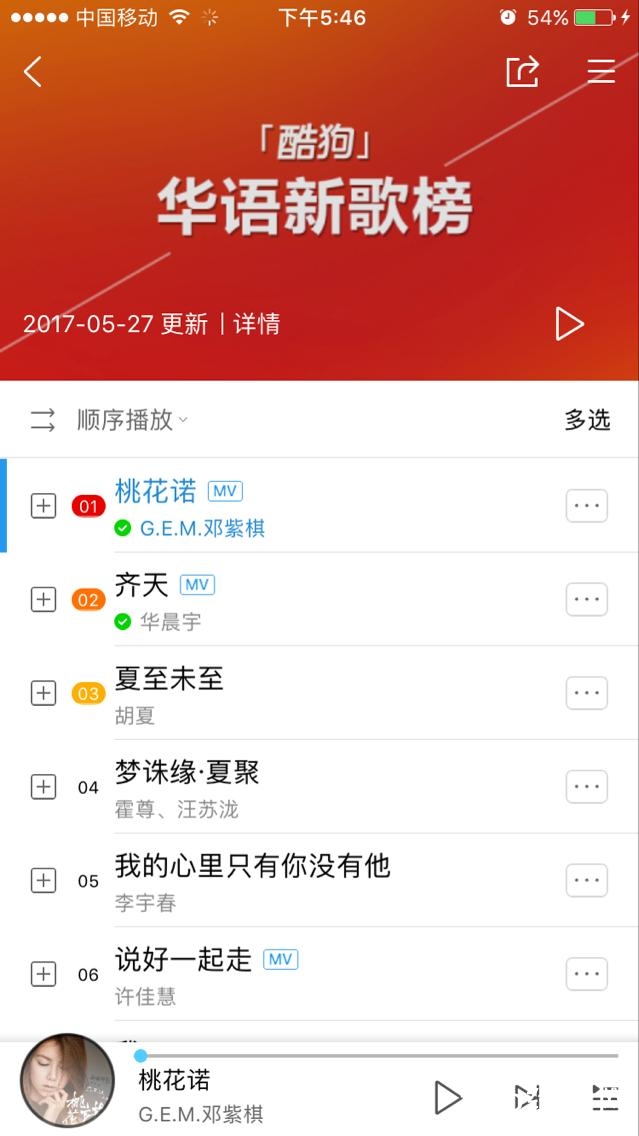
Task: Play the song 齐天 by 华晨宇
Action: (142, 586)
